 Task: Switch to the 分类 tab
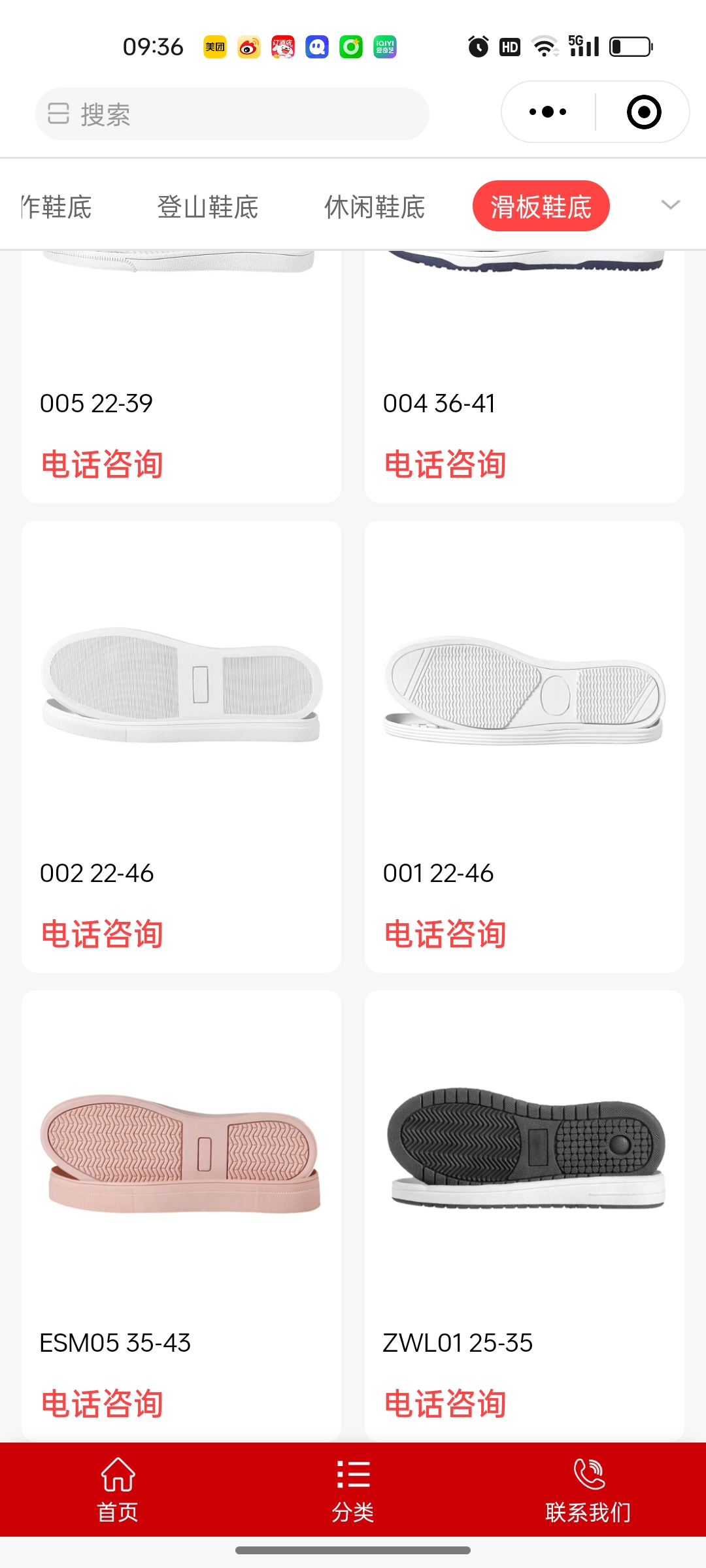tap(353, 1491)
